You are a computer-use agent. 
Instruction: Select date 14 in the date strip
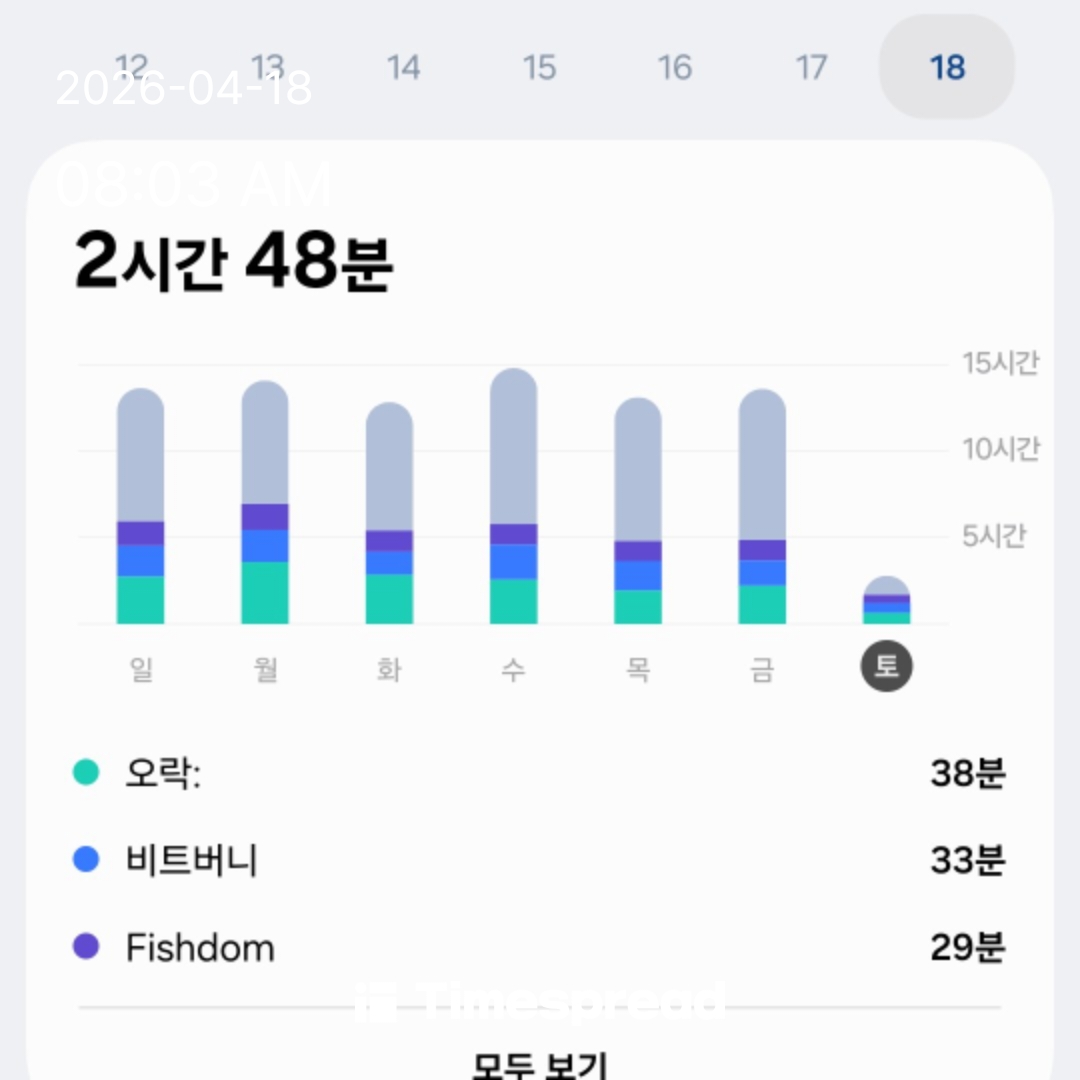403,68
